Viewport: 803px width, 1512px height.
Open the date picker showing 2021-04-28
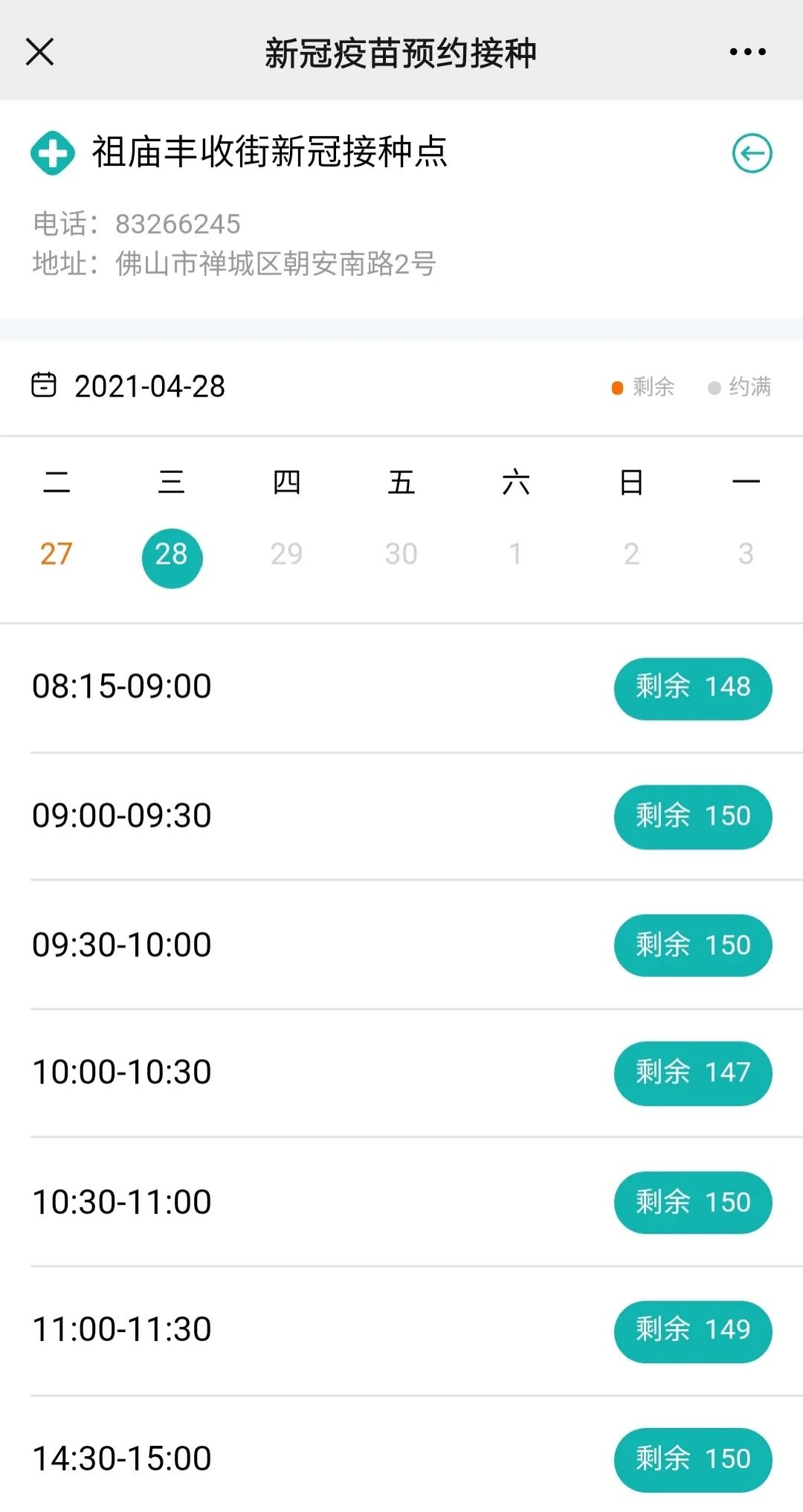pos(128,387)
